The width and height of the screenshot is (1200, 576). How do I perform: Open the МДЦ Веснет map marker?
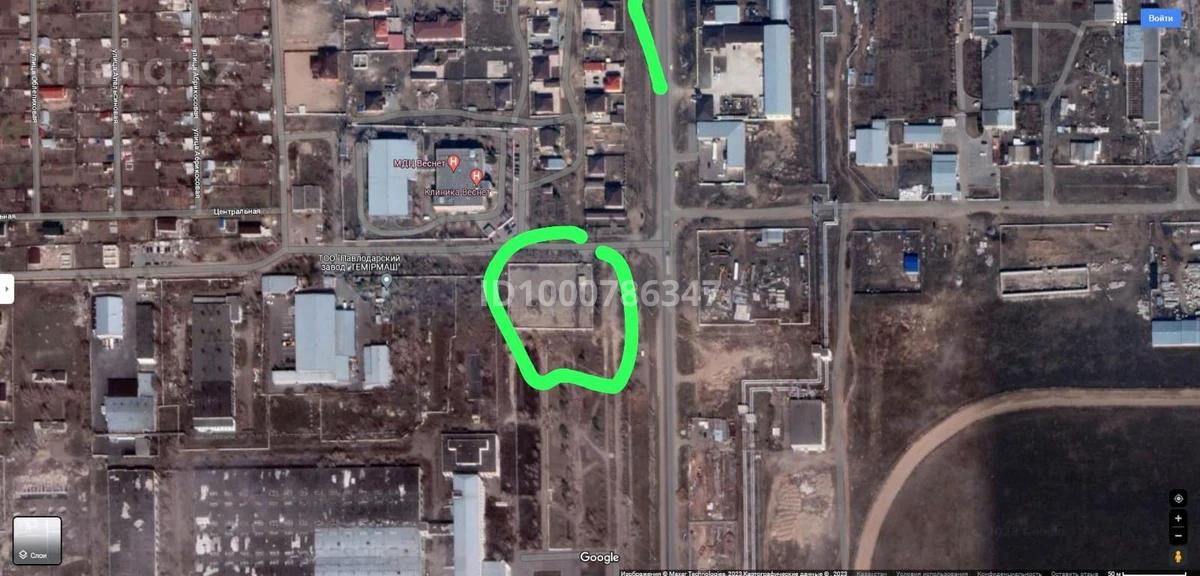[456, 162]
